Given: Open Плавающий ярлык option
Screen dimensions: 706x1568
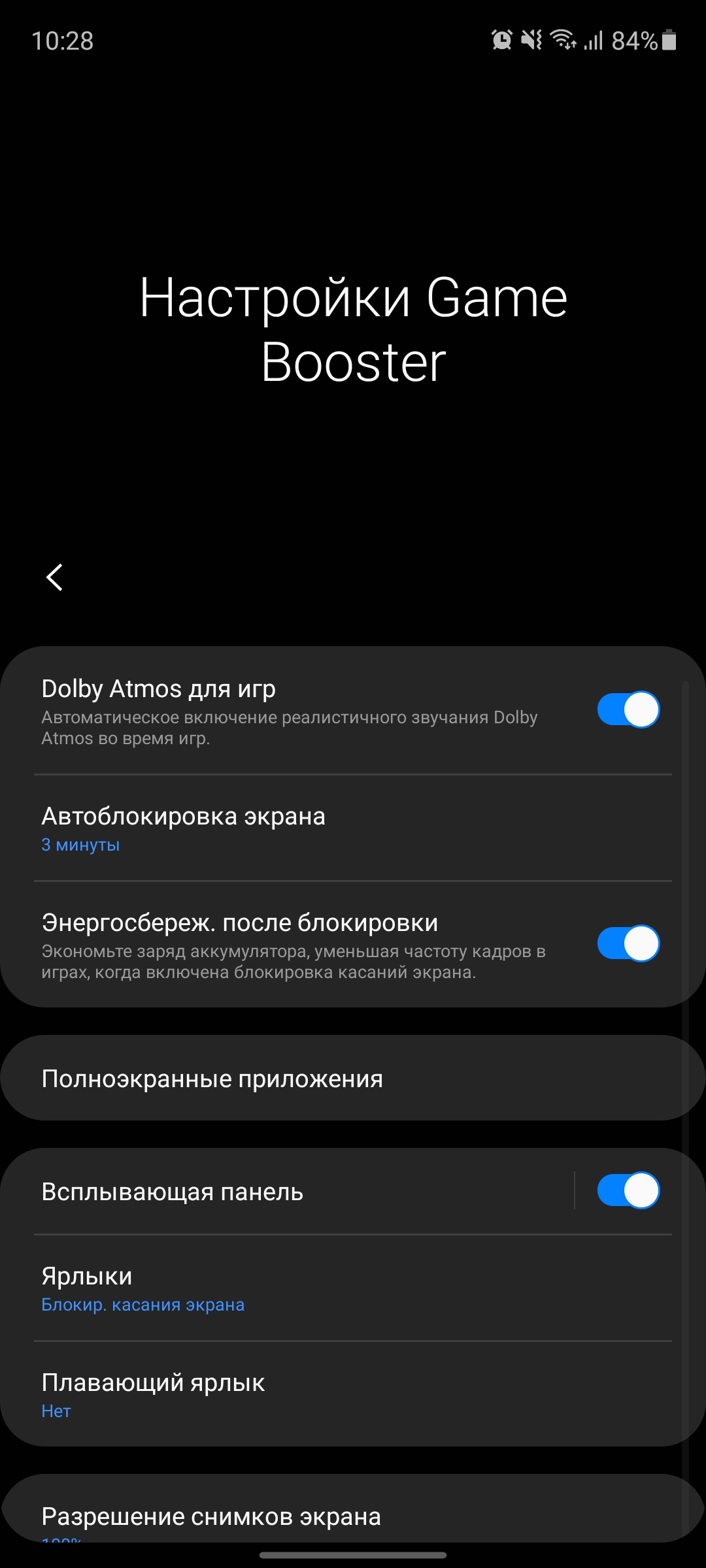Looking at the screenshot, I should 353,1394.
